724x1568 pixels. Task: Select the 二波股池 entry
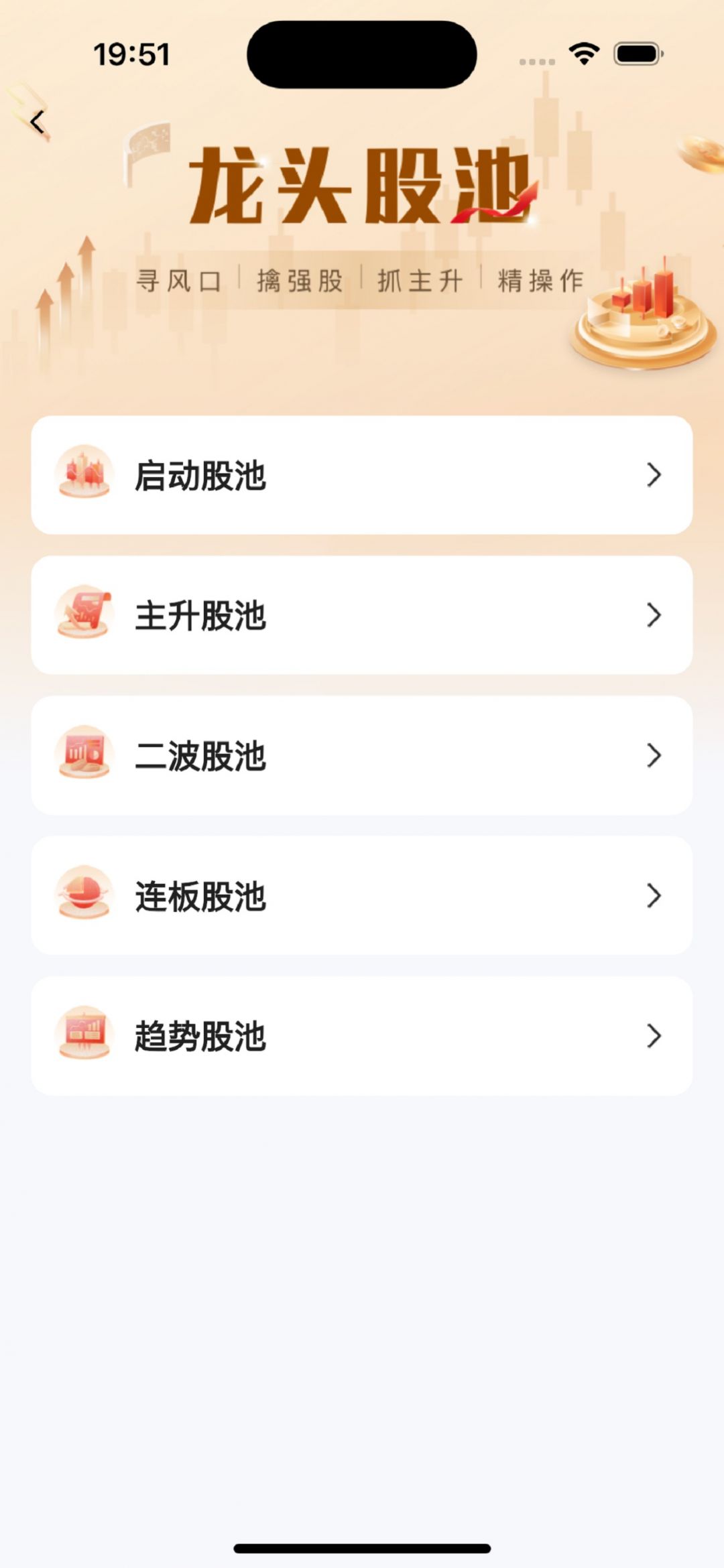click(361, 755)
